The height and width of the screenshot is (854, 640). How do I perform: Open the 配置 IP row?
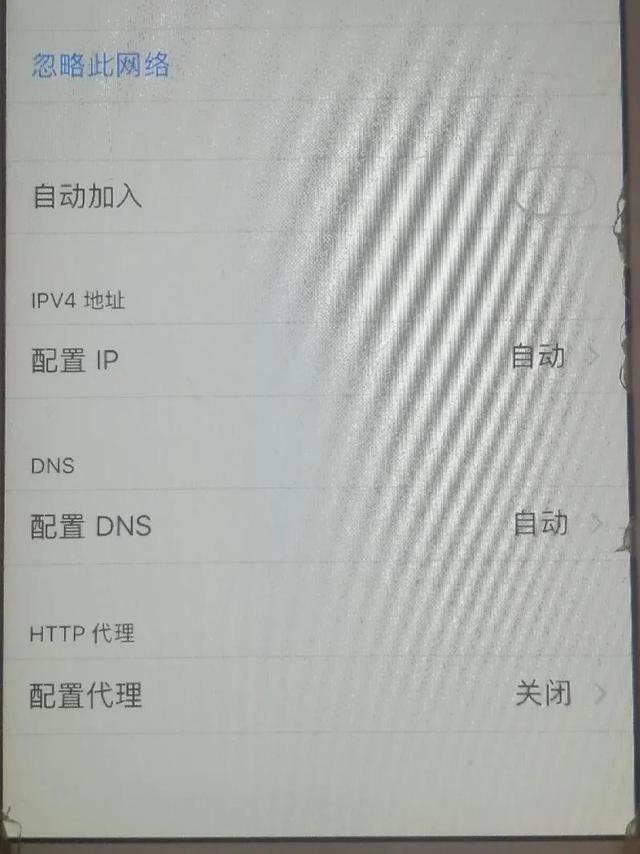coord(318,359)
